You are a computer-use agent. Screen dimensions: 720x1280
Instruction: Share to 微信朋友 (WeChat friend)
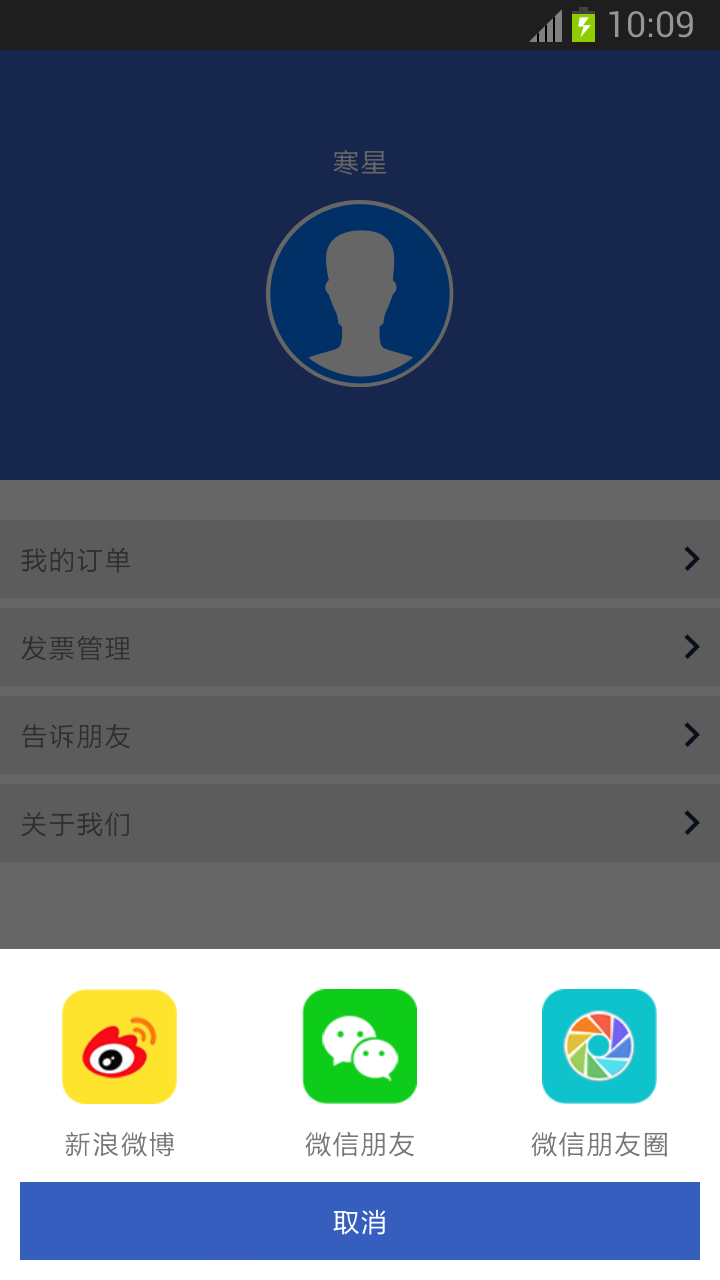[x=360, y=1047]
